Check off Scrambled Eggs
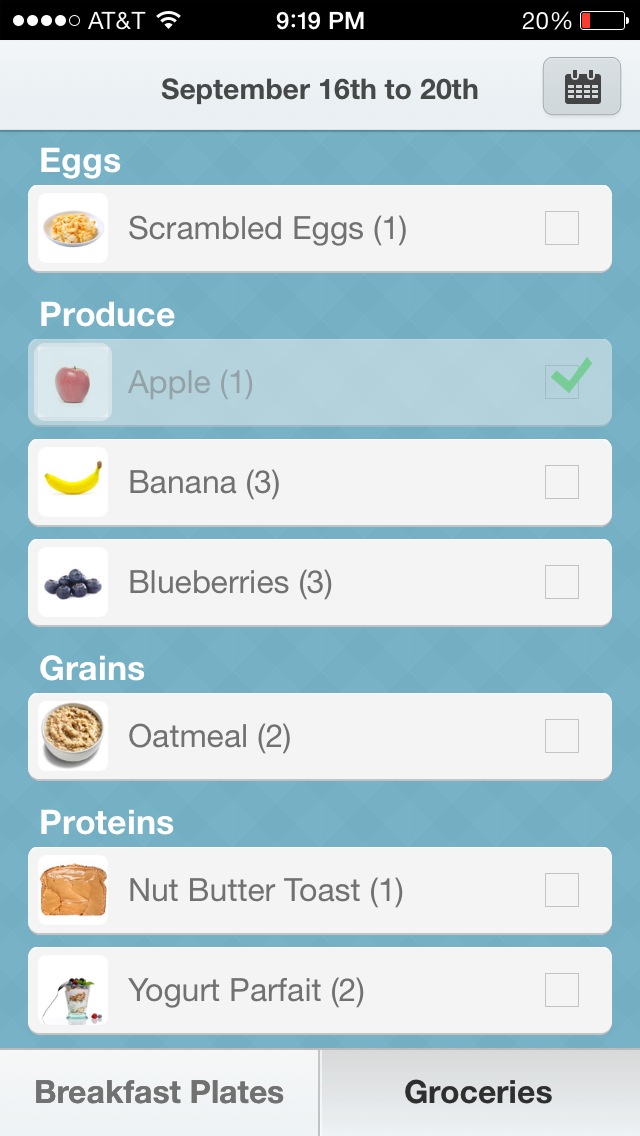This screenshot has width=640, height=1136. tap(562, 228)
